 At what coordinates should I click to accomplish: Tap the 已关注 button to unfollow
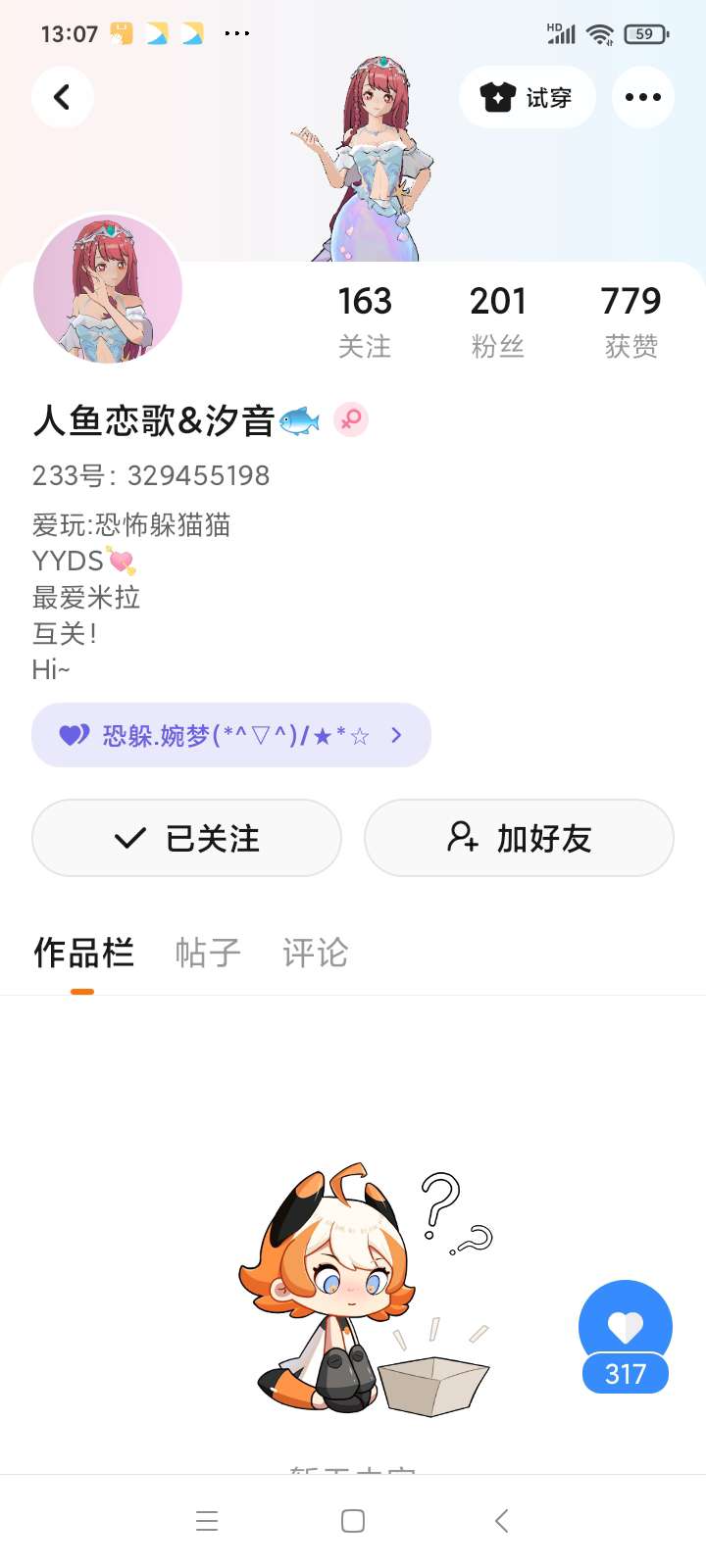point(186,838)
